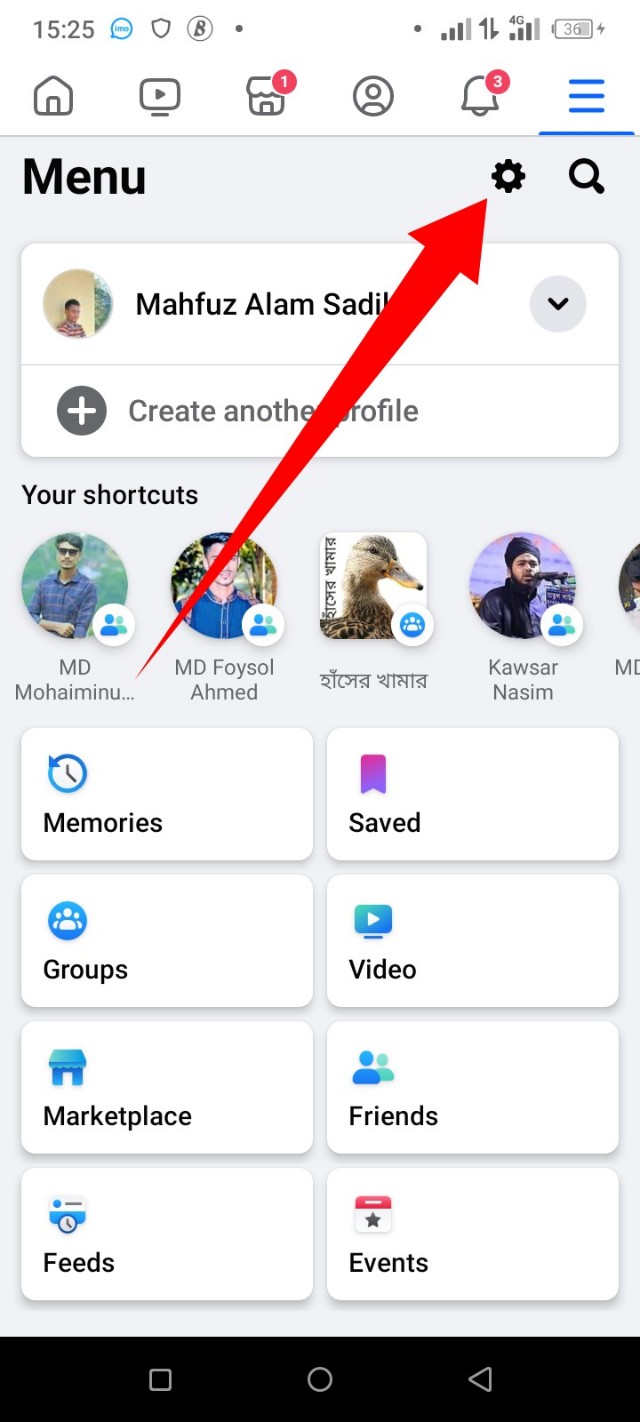Go to the Profile tab
This screenshot has height=1422, width=640.
pos(373,97)
